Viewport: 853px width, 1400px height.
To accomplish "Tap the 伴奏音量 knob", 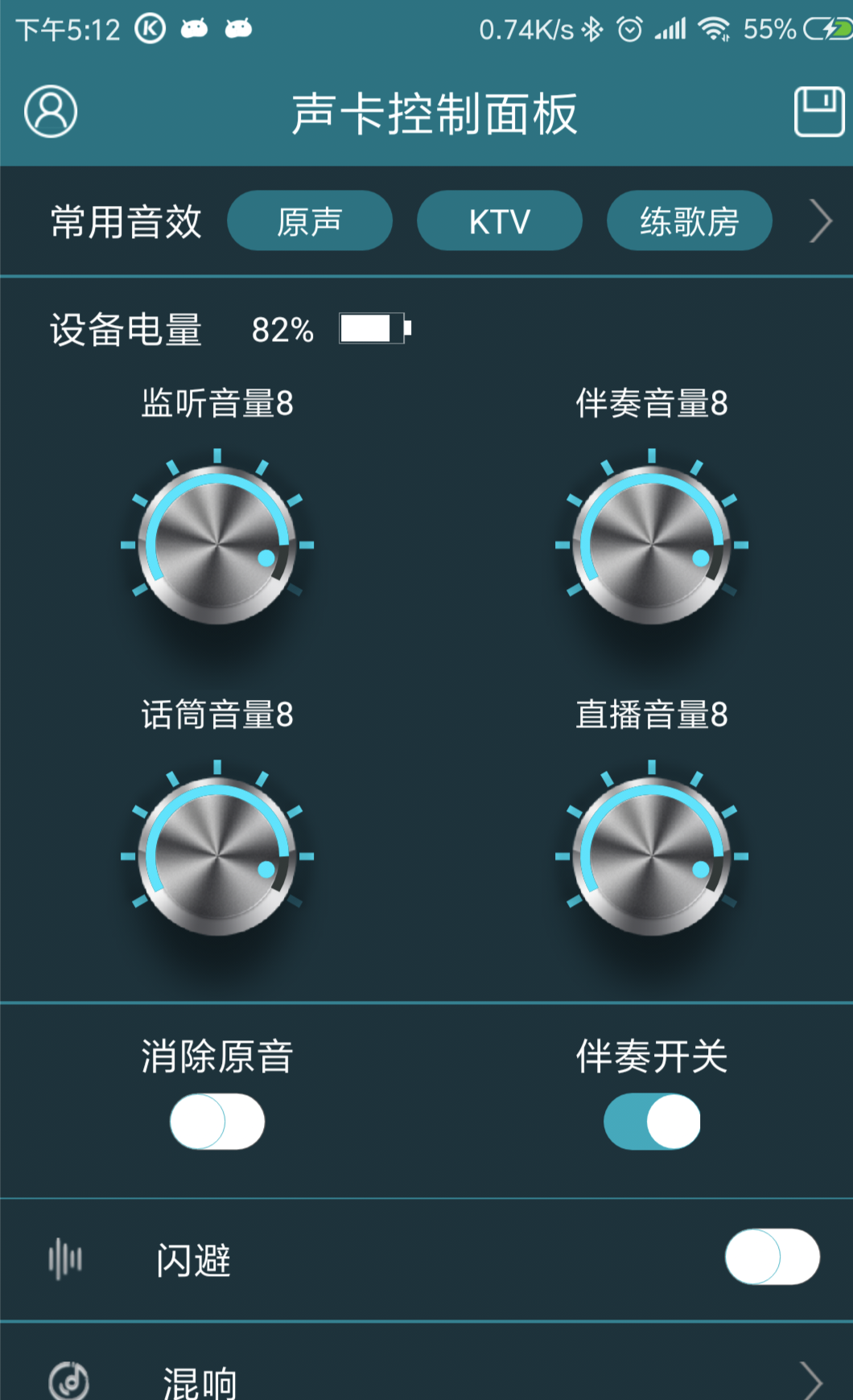I will coord(652,545).
